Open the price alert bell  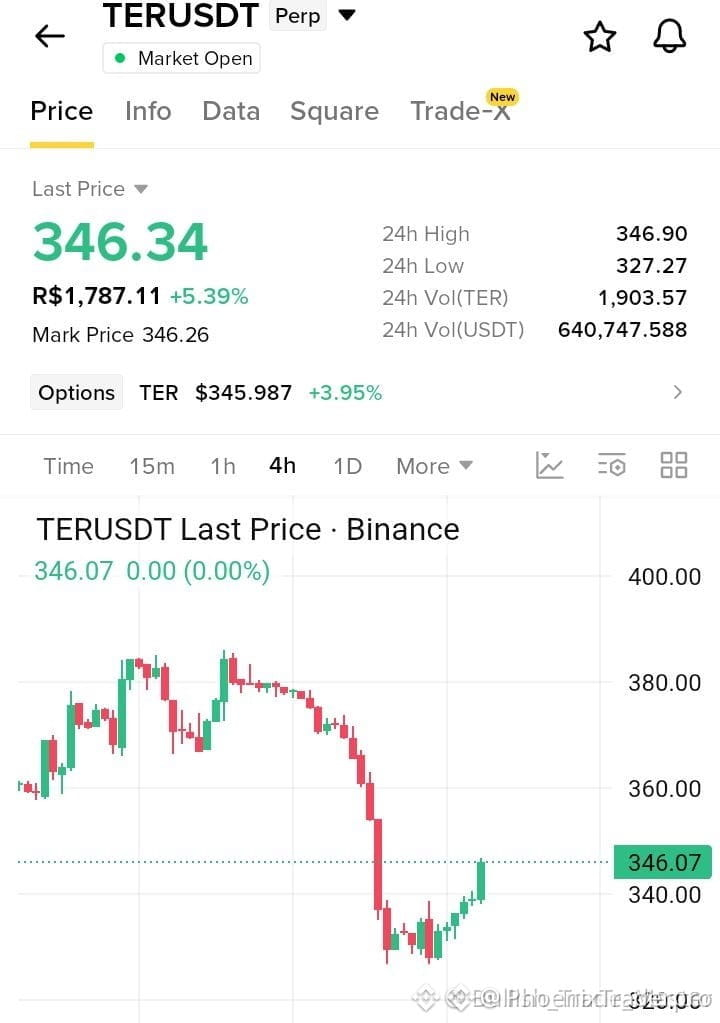point(670,36)
